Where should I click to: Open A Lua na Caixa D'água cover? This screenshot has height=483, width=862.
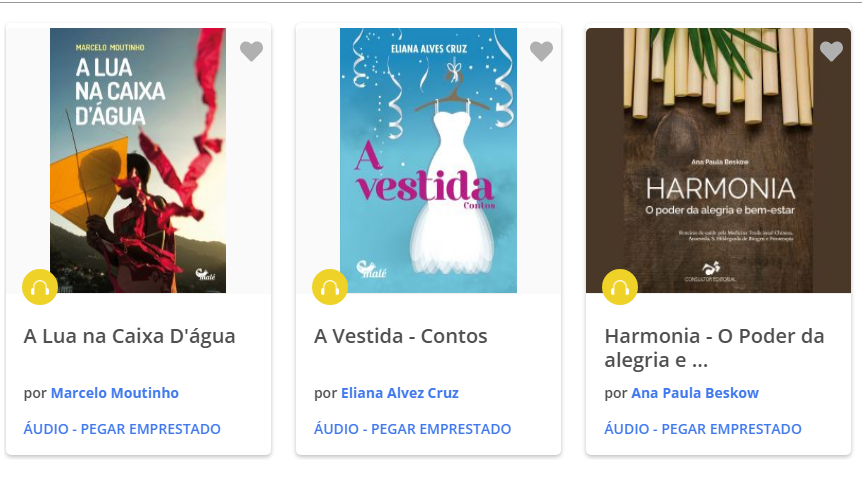(138, 160)
